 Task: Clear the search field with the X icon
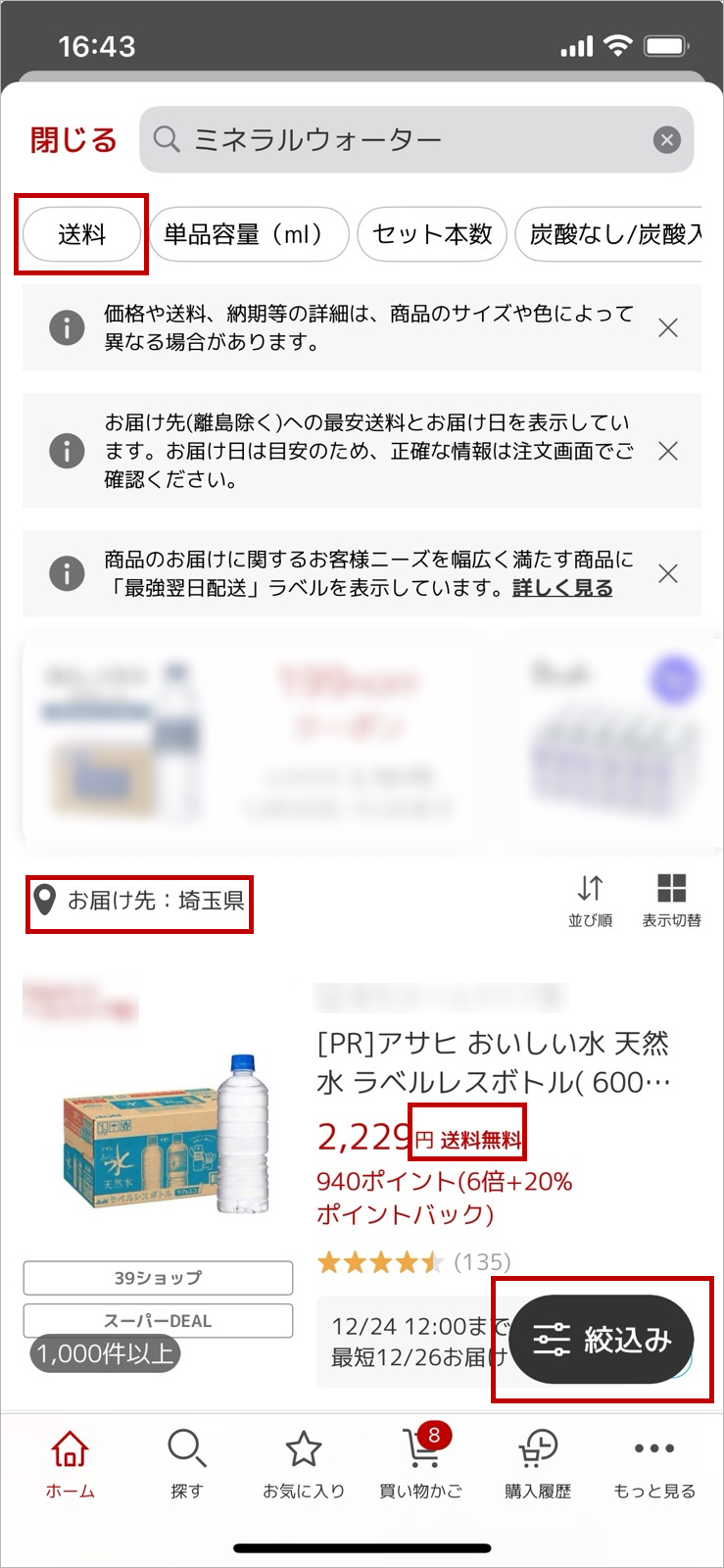tap(666, 139)
